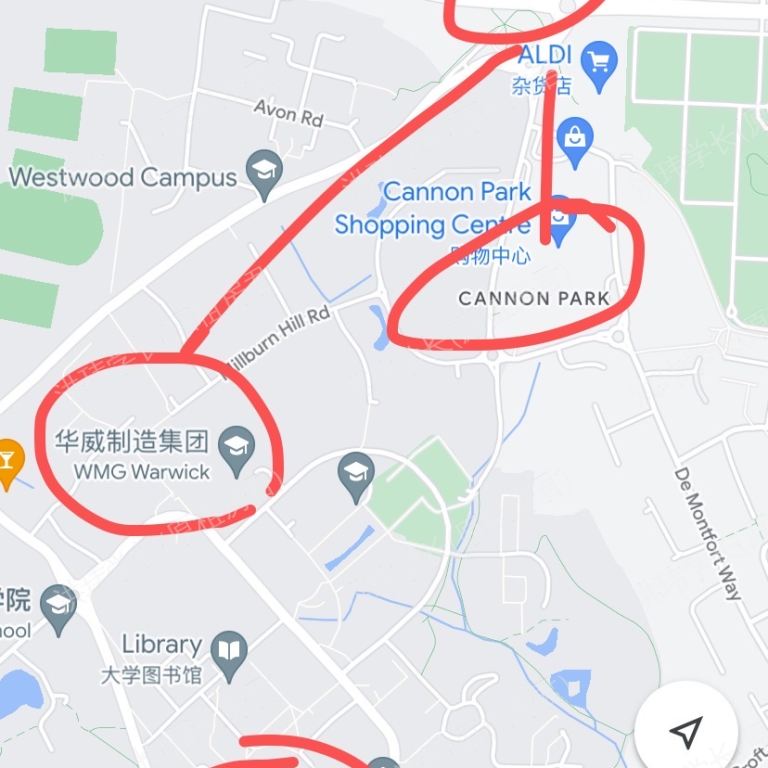
Task: Tap the orange cocktail bar pin
Action: (x=8, y=464)
